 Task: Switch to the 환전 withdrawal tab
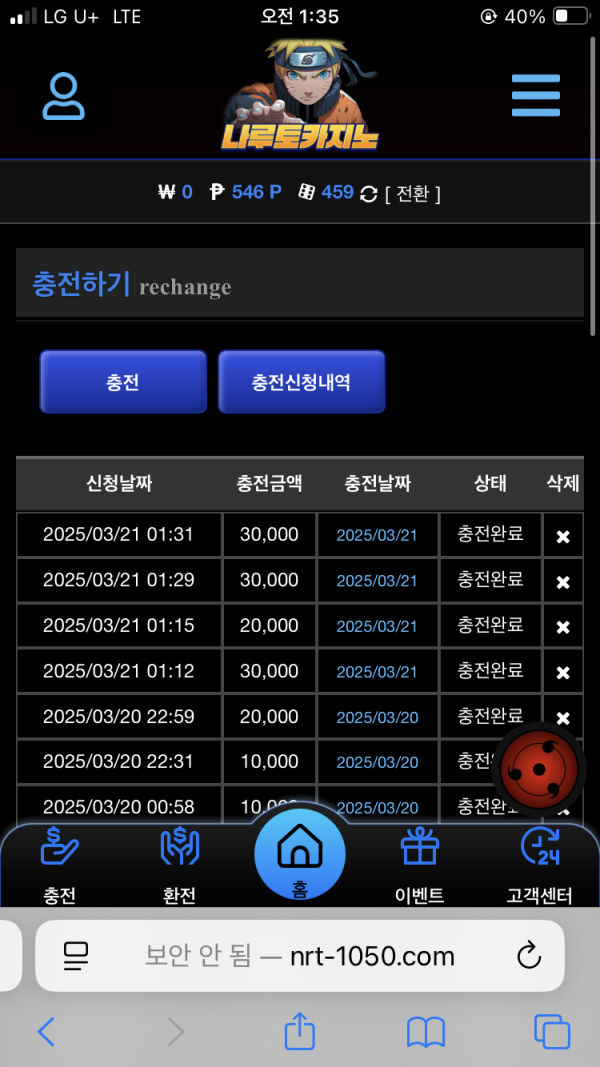pos(180,866)
